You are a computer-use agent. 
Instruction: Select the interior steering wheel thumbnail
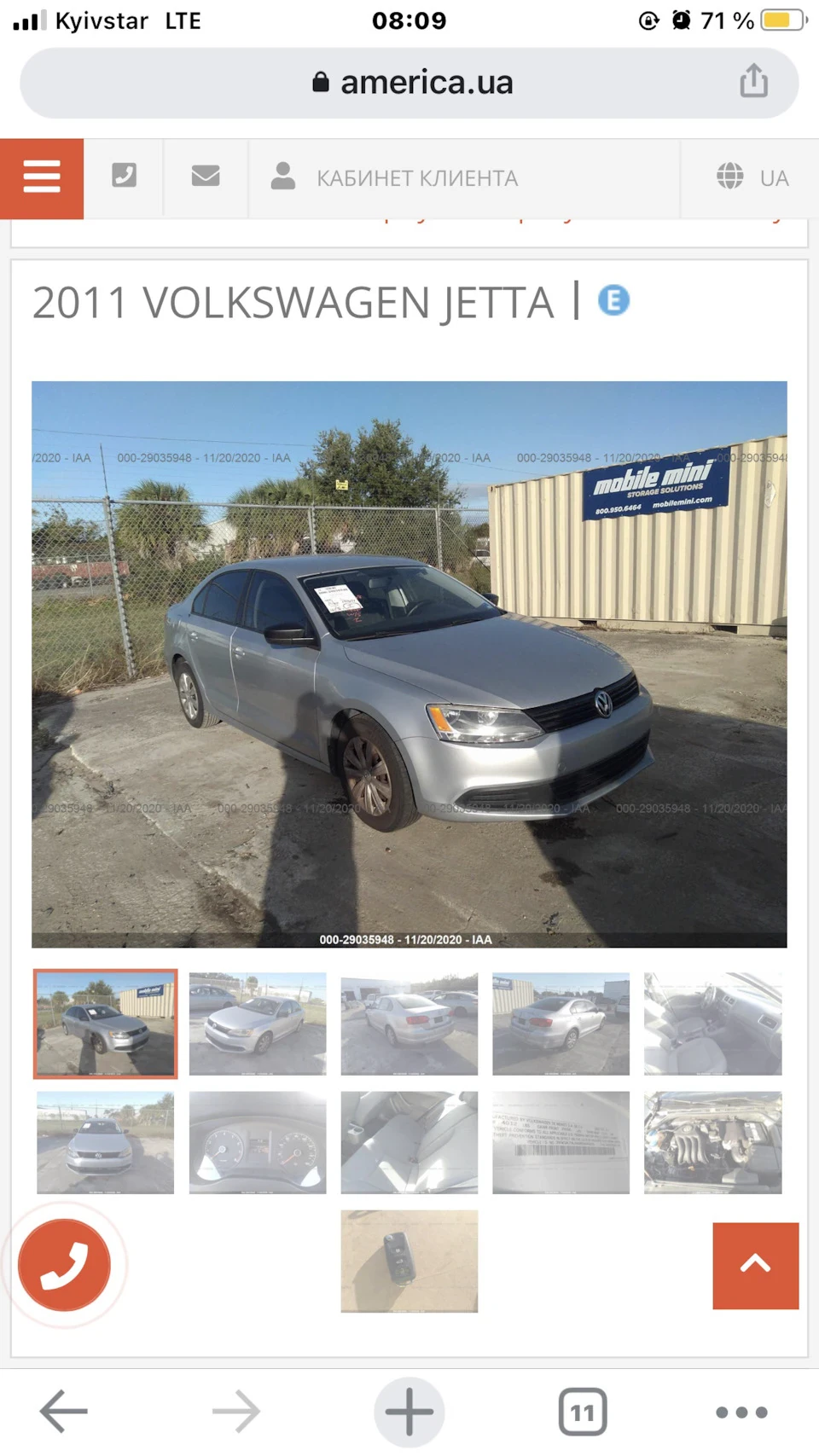(x=712, y=1024)
